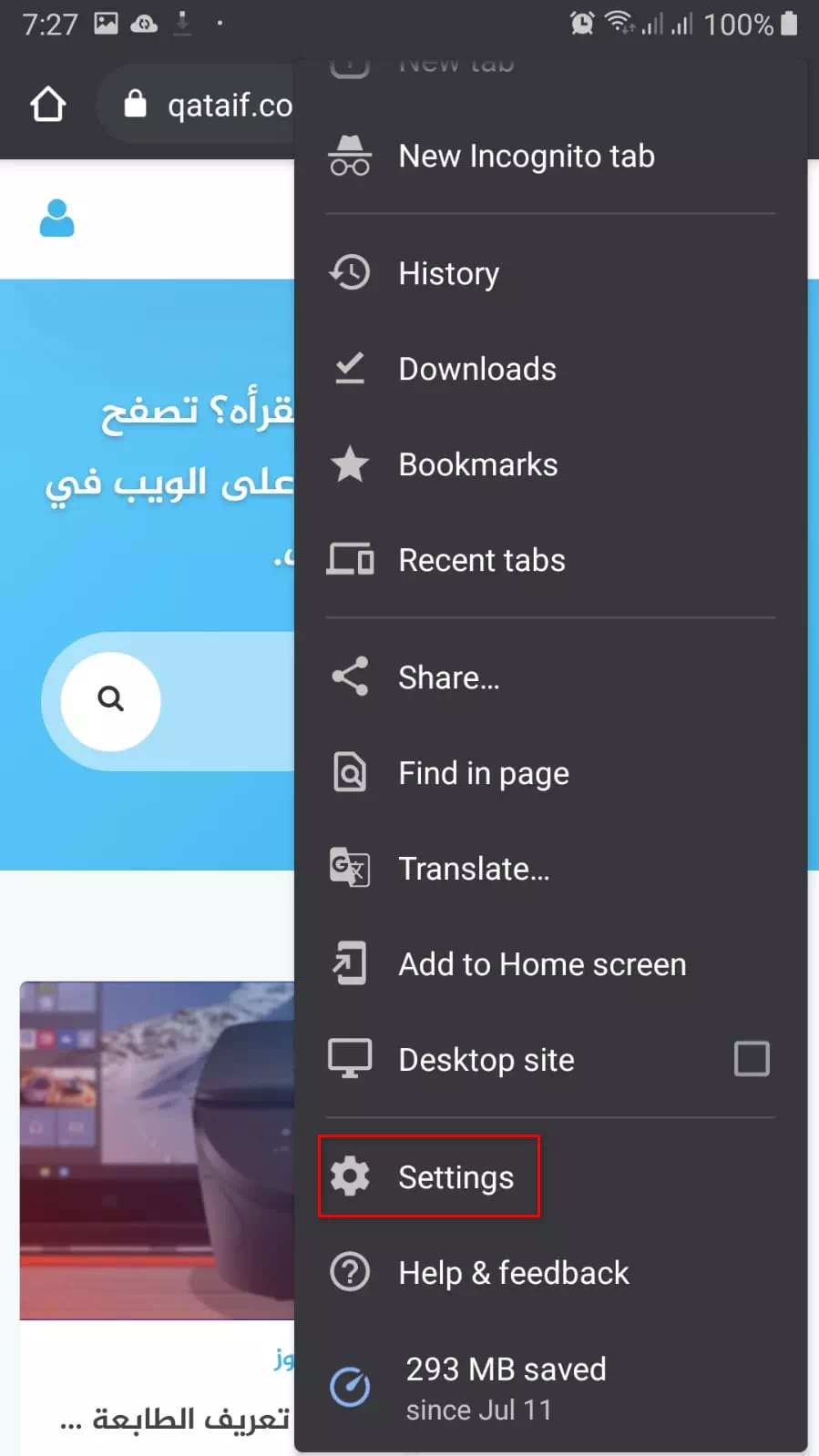Viewport: 819px width, 1456px height.
Task: Tap the browser home icon
Action: [48, 105]
